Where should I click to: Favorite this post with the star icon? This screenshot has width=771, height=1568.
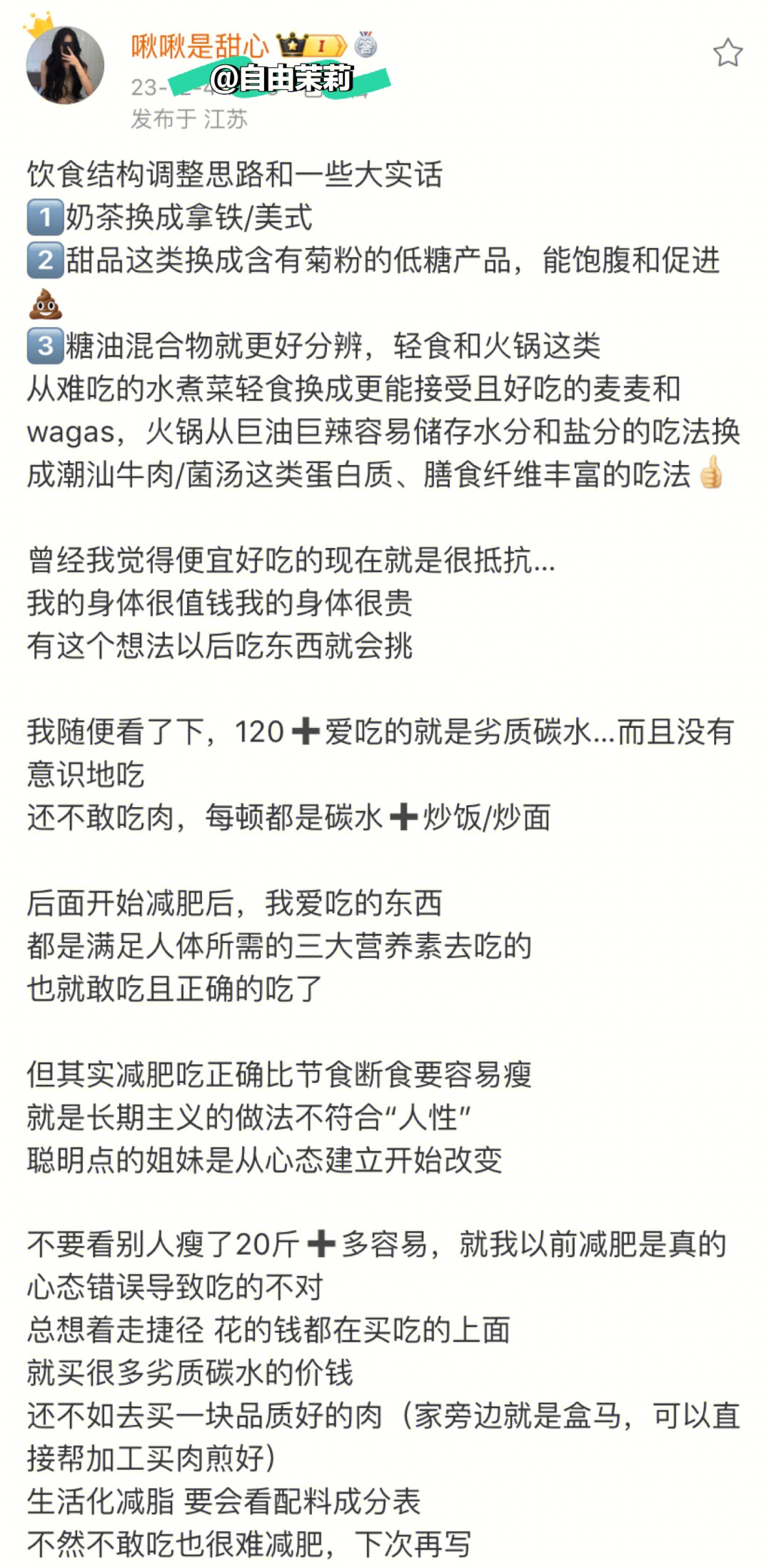[x=727, y=53]
